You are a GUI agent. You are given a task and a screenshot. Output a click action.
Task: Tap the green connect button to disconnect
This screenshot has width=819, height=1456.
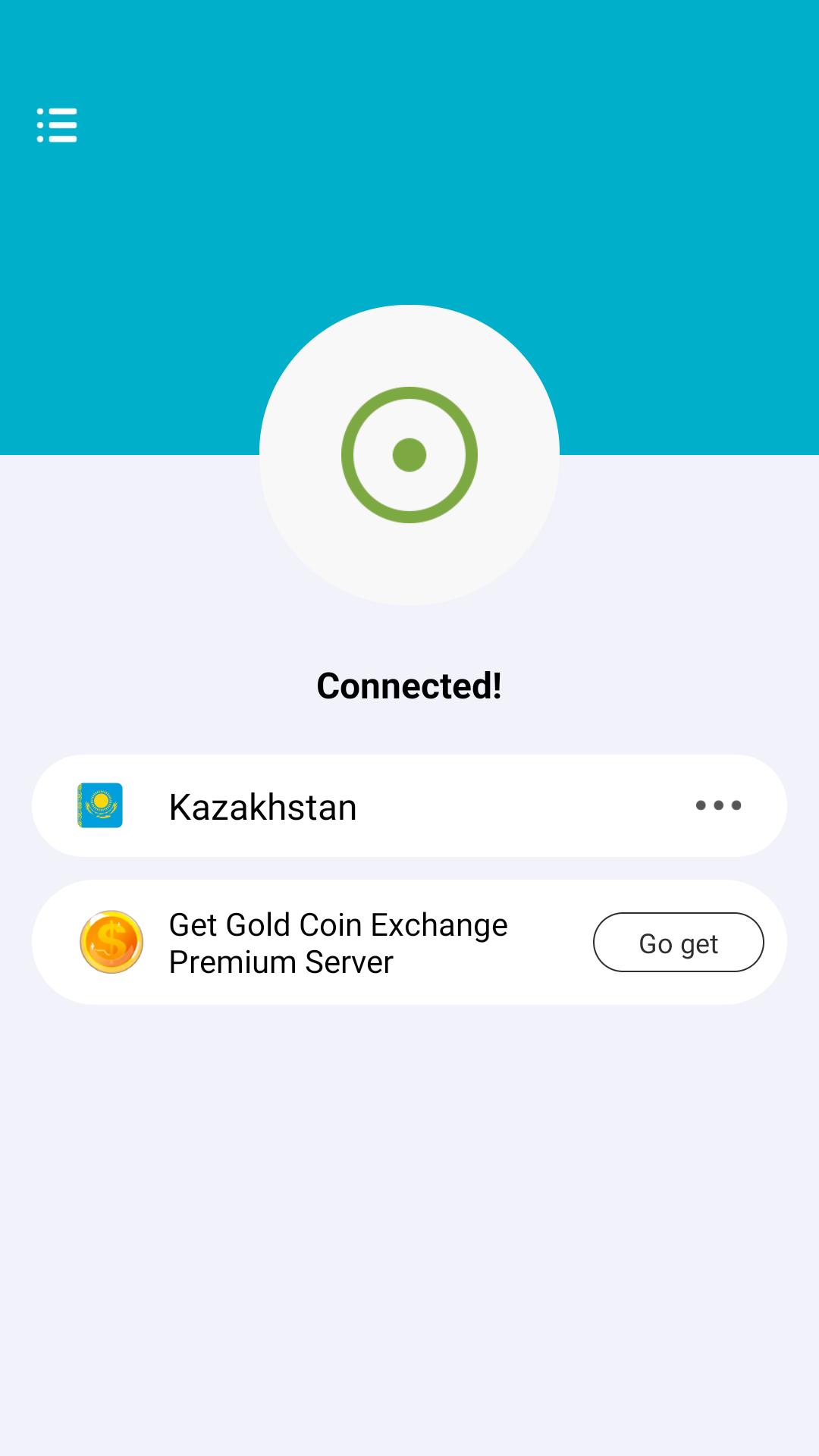point(409,455)
